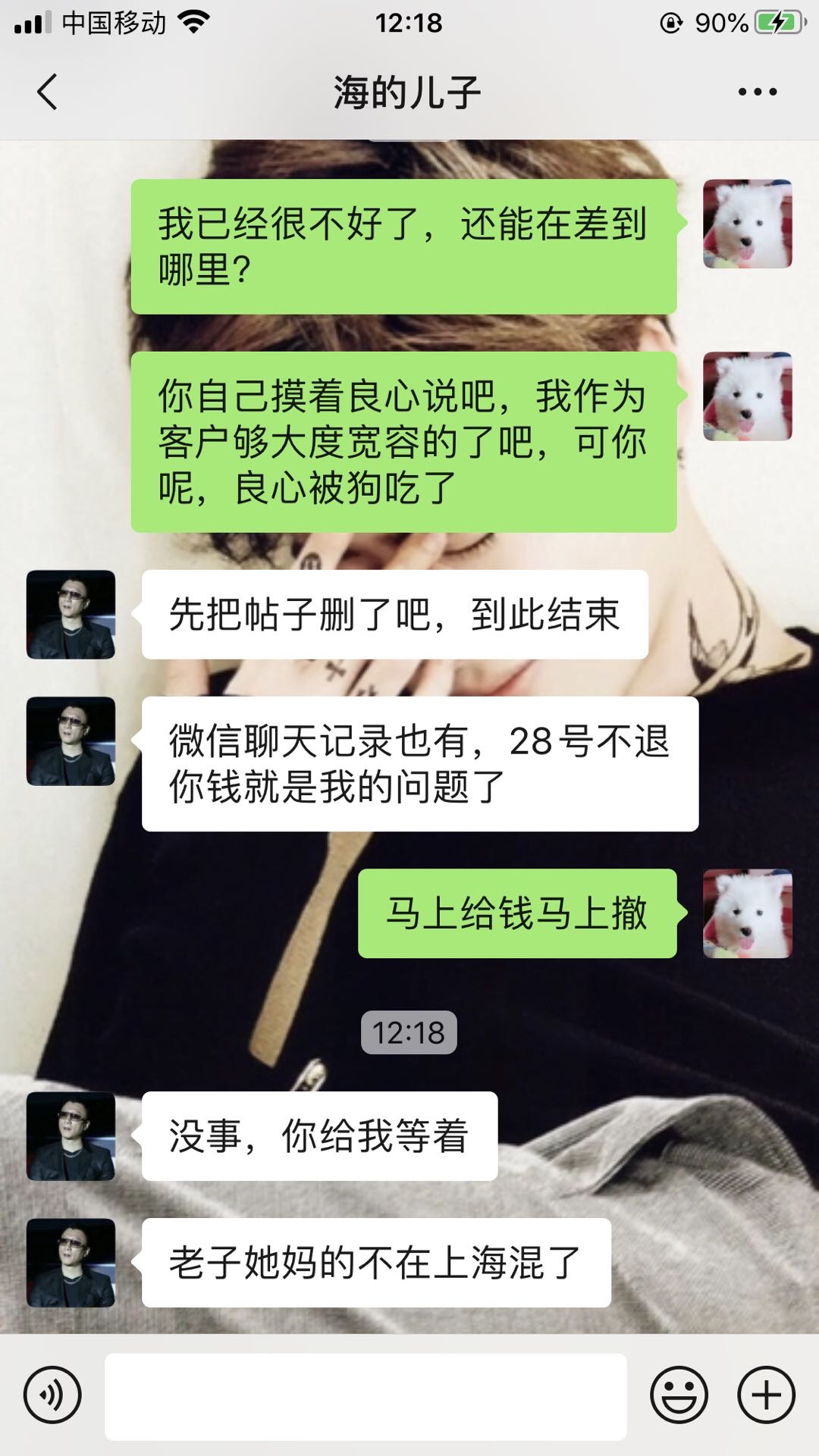819x1456 pixels.
Task: Focus the message text field
Action: pyautogui.click(x=366, y=1396)
